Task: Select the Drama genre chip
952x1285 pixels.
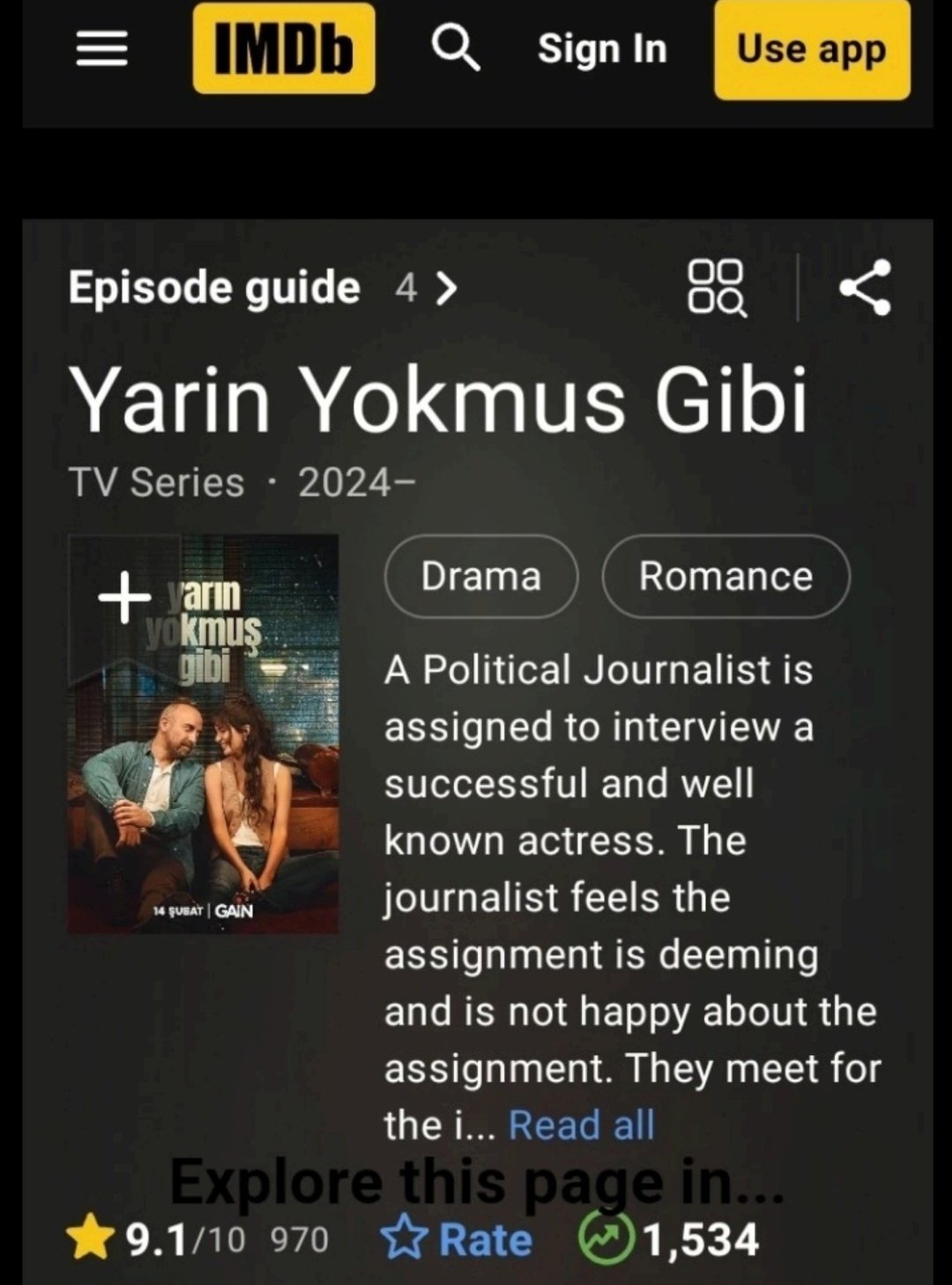Action: pyautogui.click(x=481, y=576)
